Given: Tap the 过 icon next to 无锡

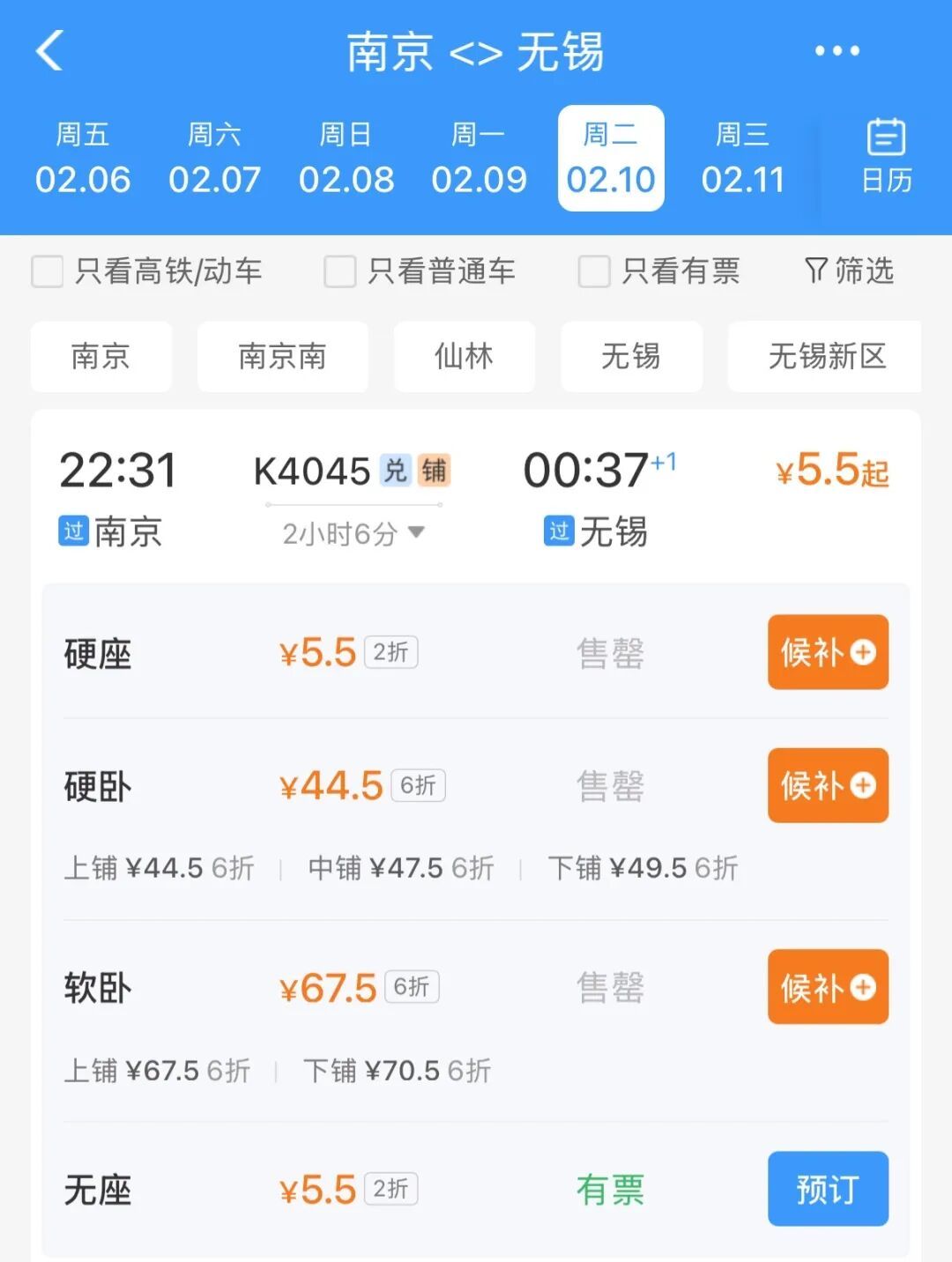Looking at the screenshot, I should (x=558, y=531).
